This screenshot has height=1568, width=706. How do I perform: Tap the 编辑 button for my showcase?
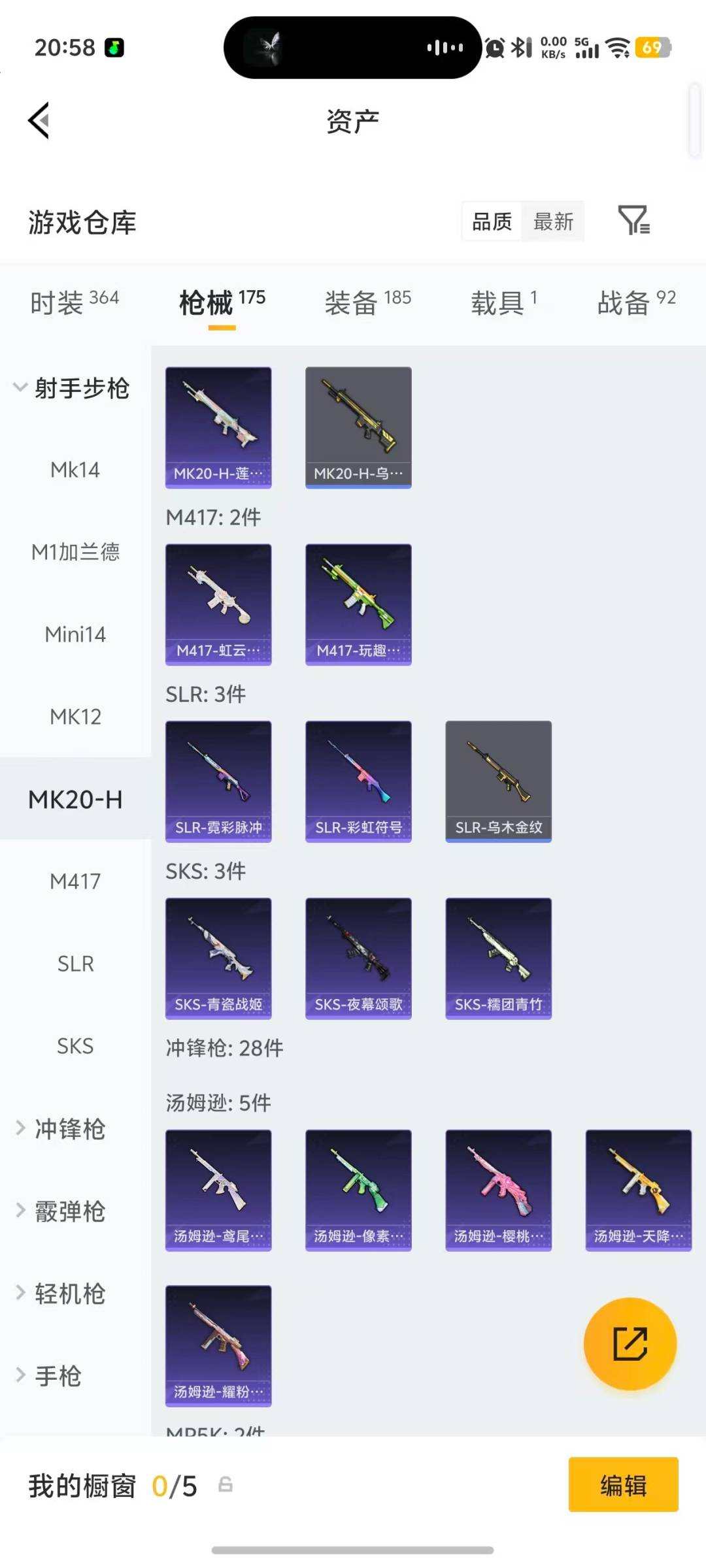coord(623,1485)
